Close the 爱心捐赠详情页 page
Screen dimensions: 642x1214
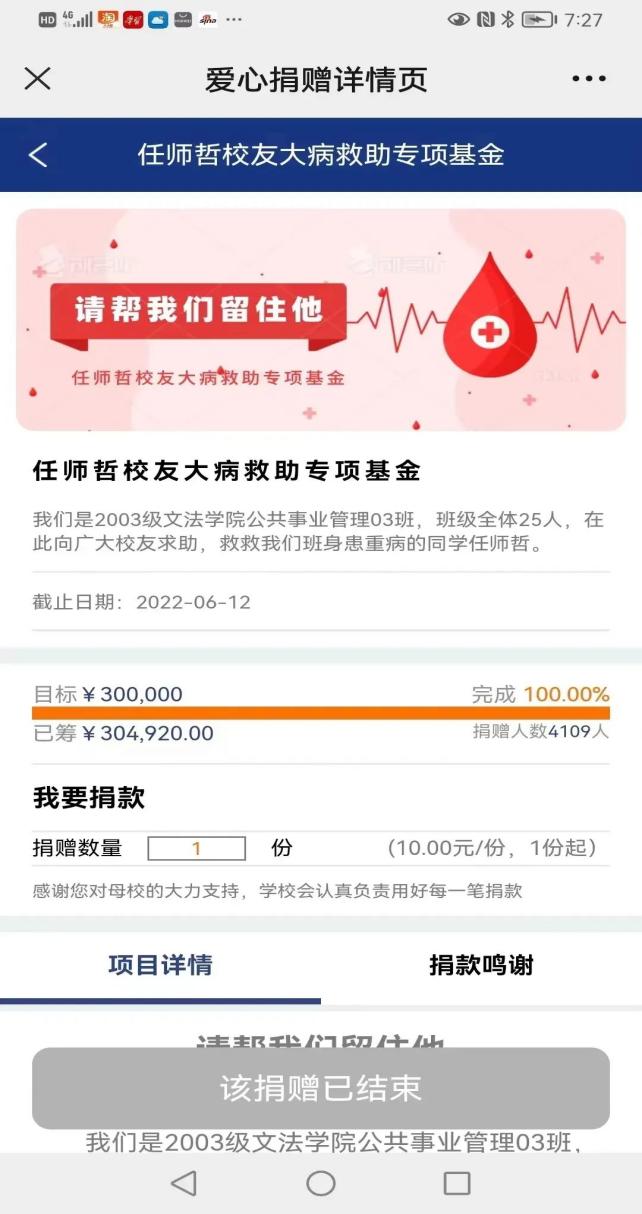pos(37,79)
